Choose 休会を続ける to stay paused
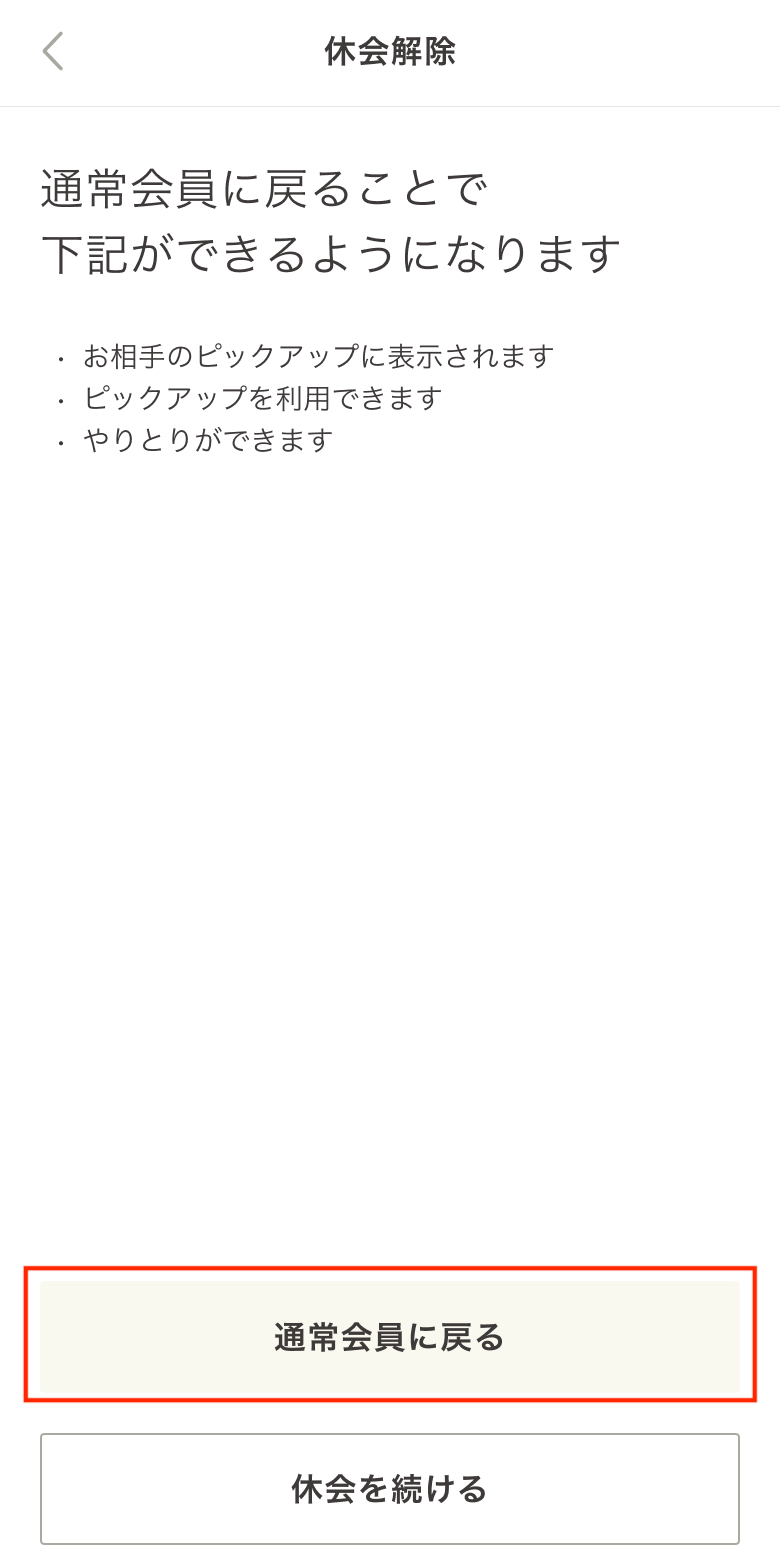 pyautogui.click(x=390, y=1488)
